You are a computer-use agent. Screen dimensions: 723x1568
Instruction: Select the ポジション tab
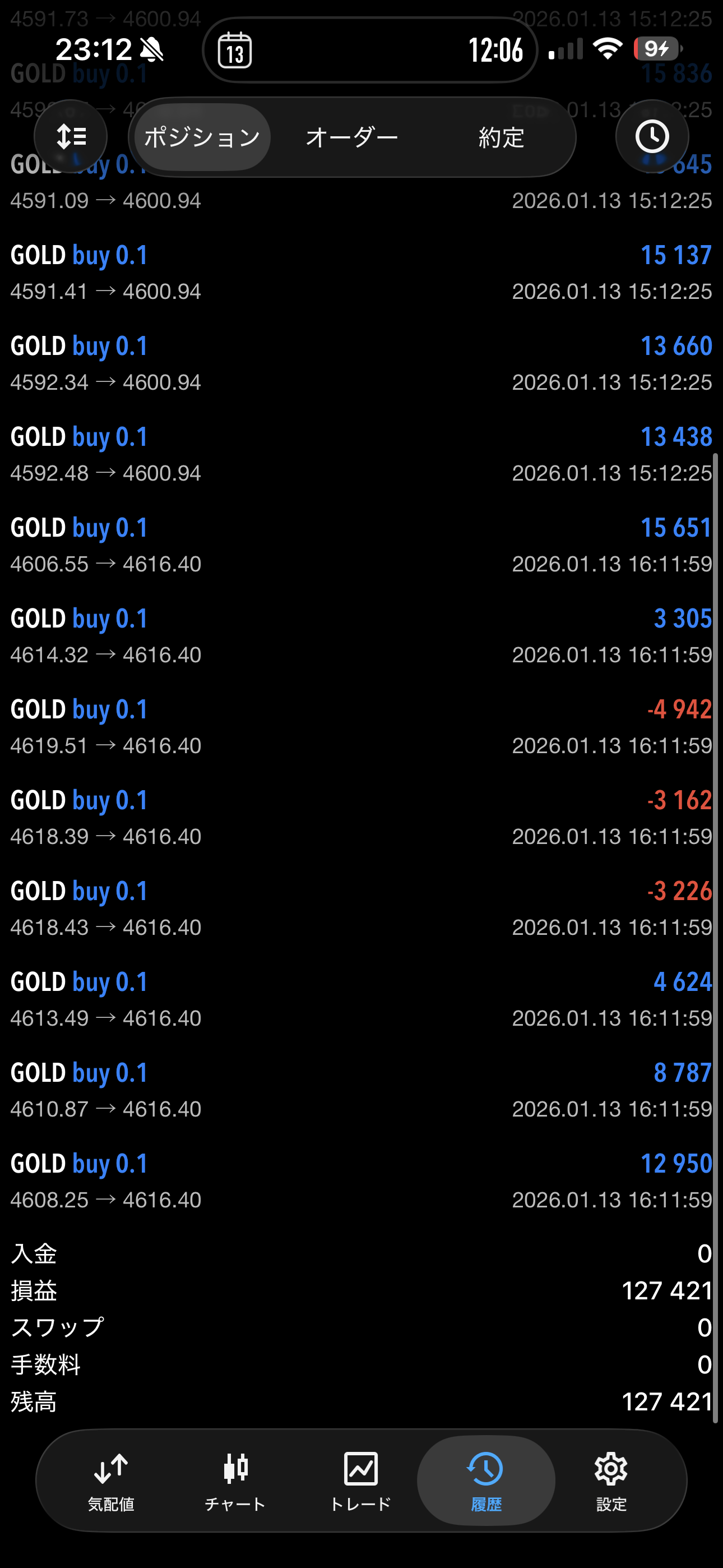[x=202, y=137]
